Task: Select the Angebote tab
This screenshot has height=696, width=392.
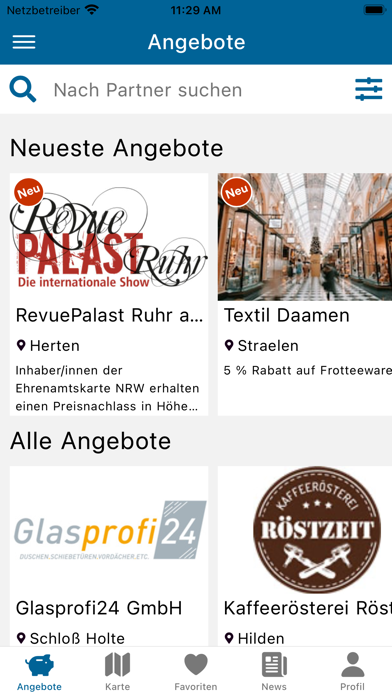Action: (x=40, y=671)
